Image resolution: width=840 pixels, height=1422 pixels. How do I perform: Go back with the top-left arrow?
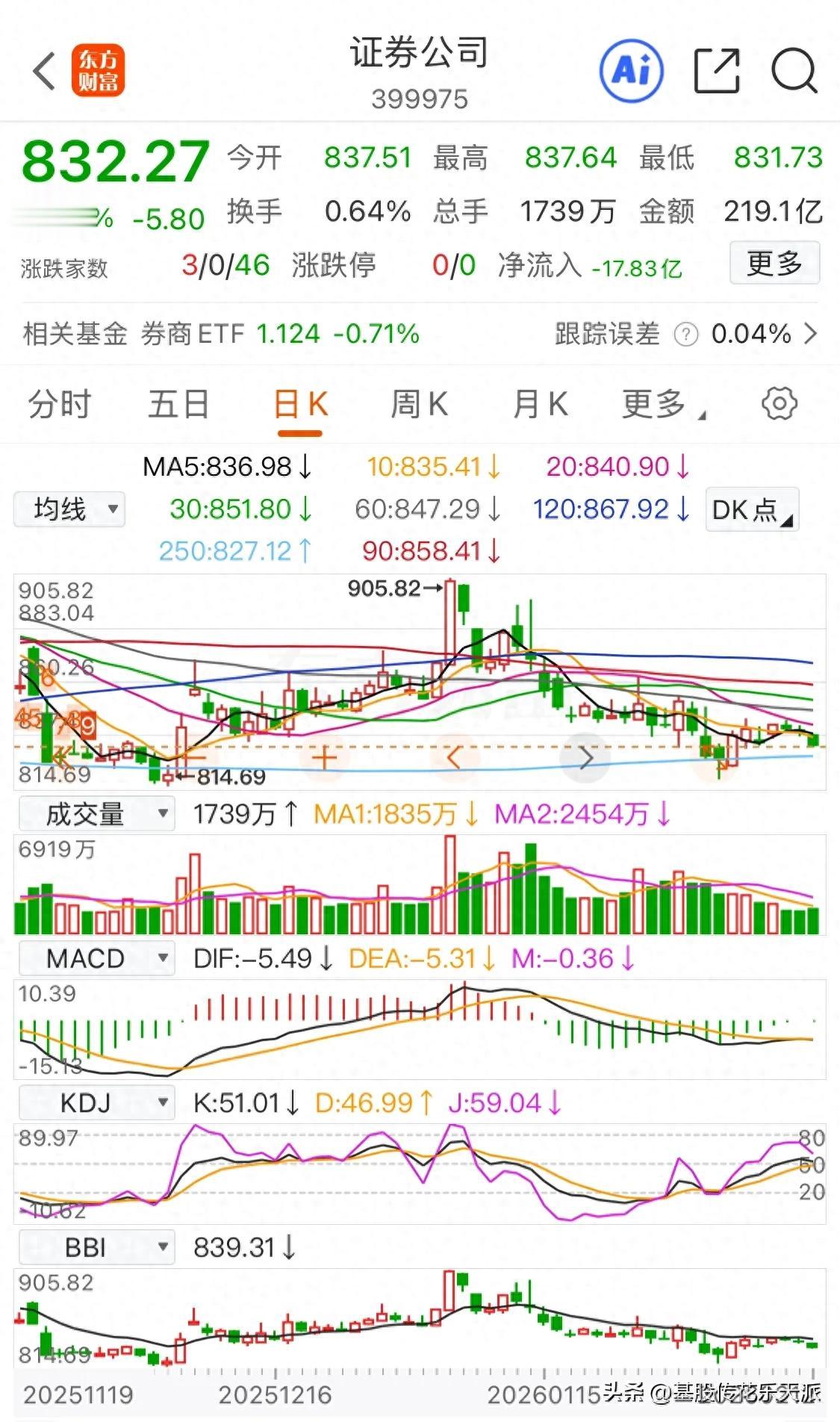[x=45, y=72]
